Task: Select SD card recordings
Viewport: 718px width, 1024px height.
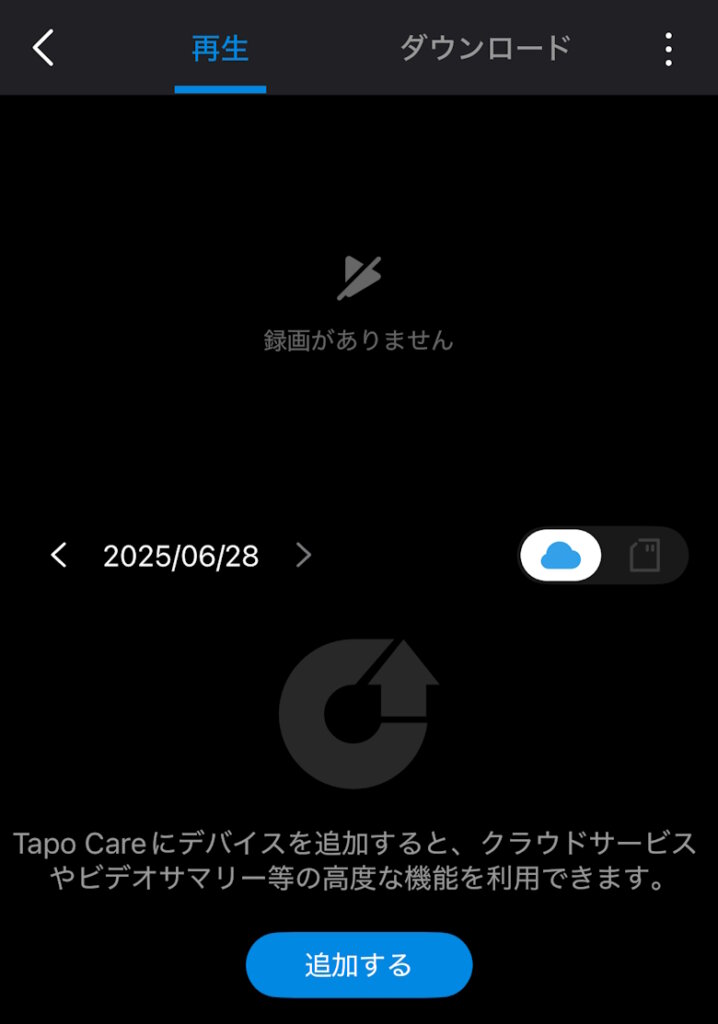Action: pos(645,555)
